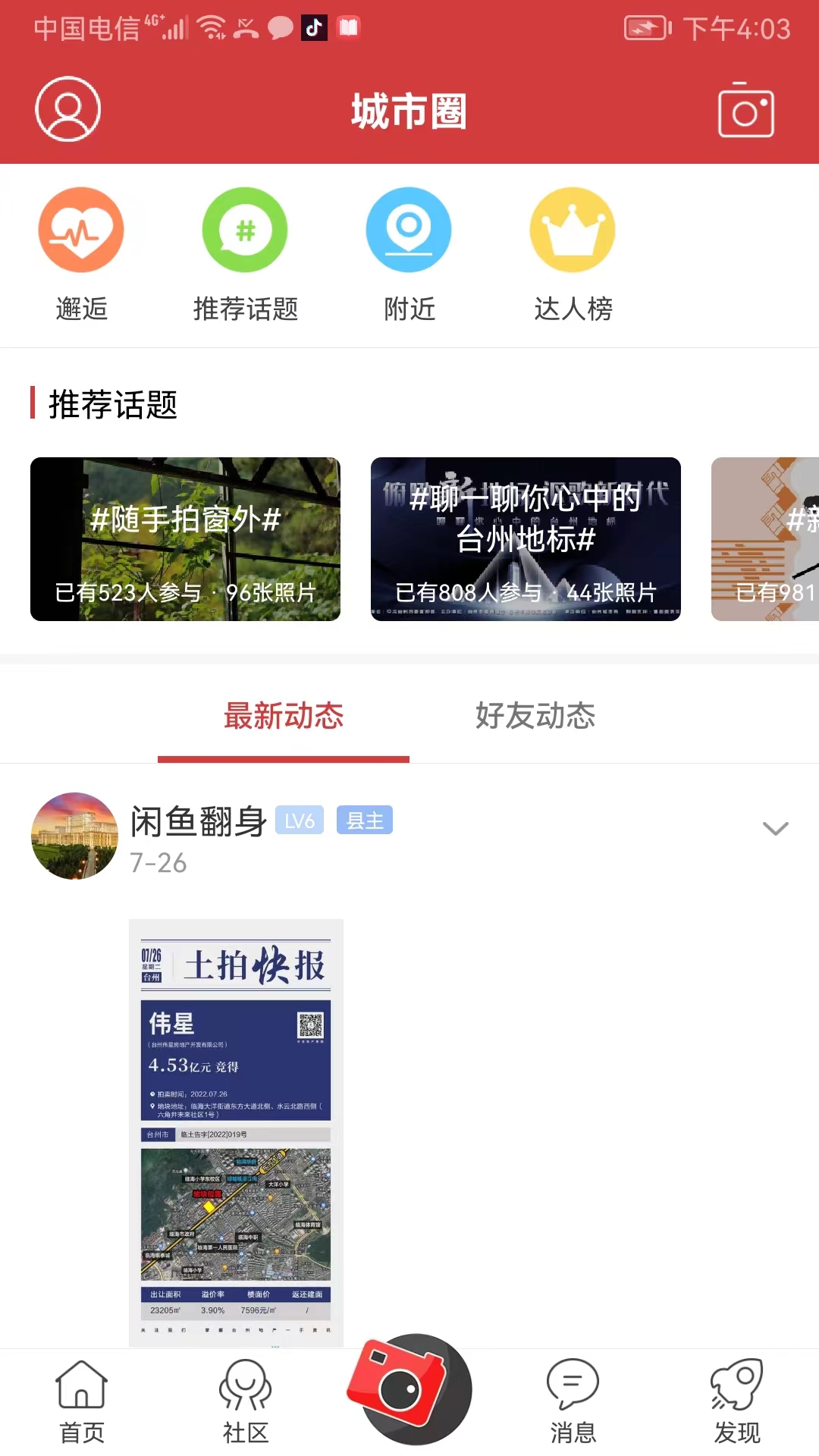Viewport: 819px width, 1456px height.
Task: View 闲鱼翻身's LV6 badge
Action: [300, 820]
